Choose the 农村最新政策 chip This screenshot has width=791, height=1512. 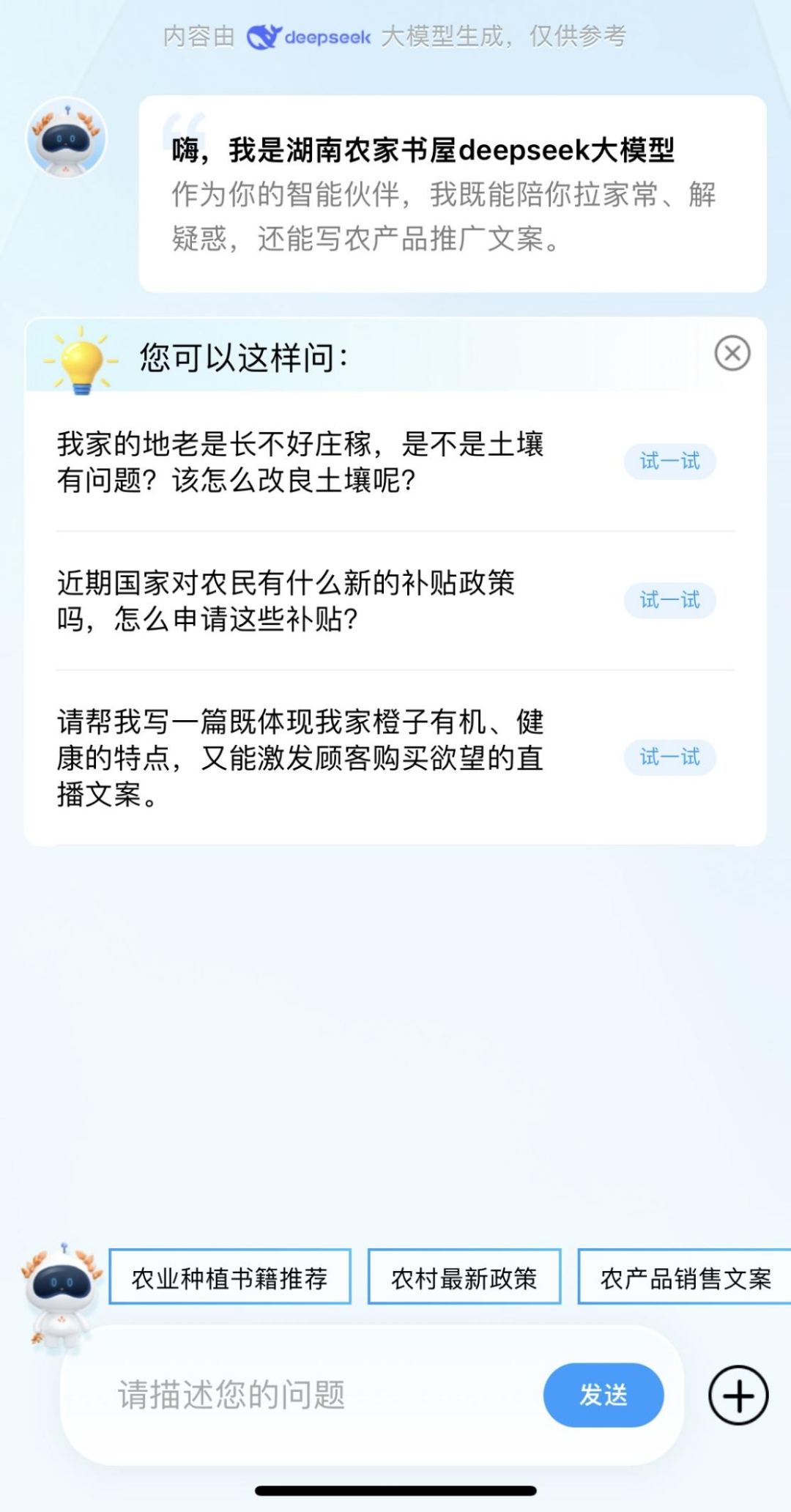[x=464, y=1278]
